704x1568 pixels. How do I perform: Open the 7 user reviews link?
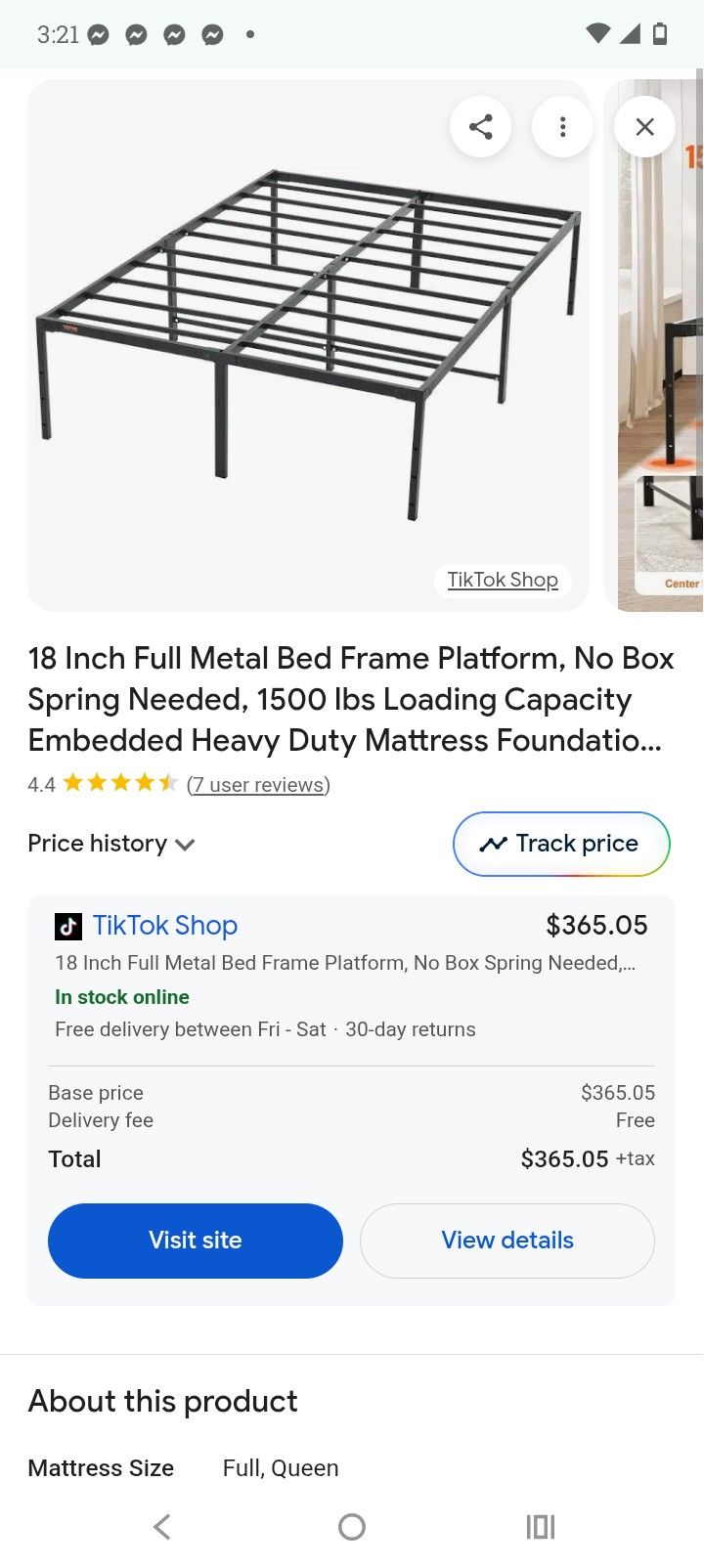click(x=258, y=784)
